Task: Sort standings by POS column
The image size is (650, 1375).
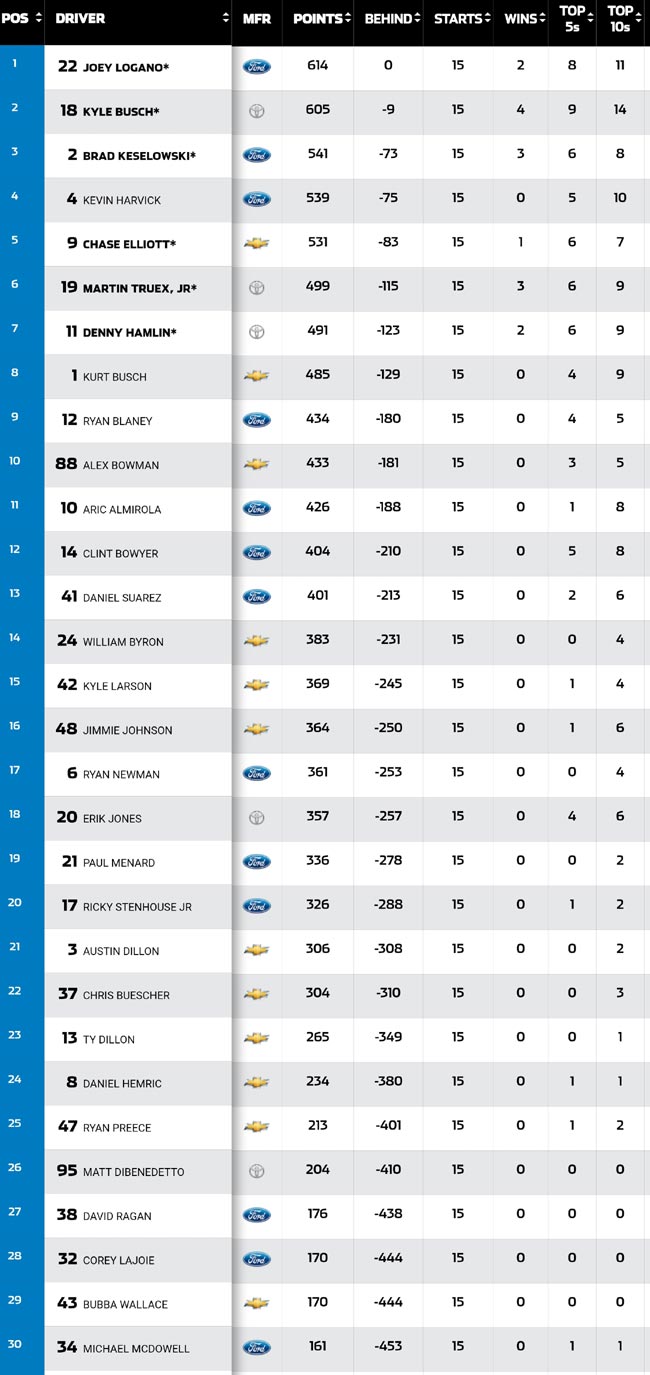Action: [21, 19]
